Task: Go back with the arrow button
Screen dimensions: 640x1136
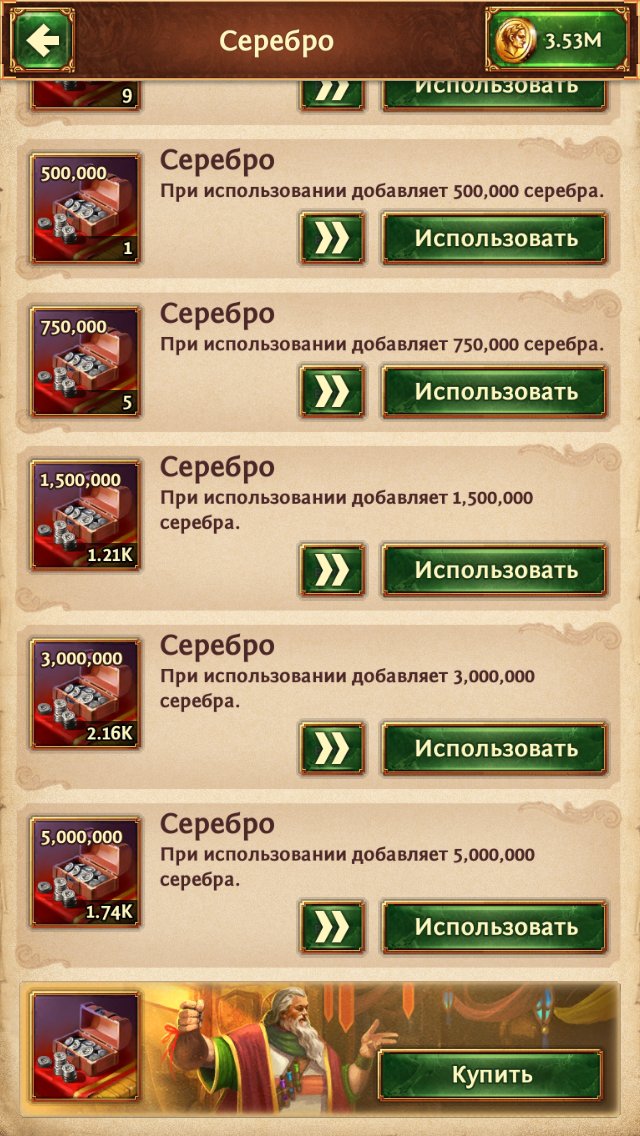Action: click(42, 40)
